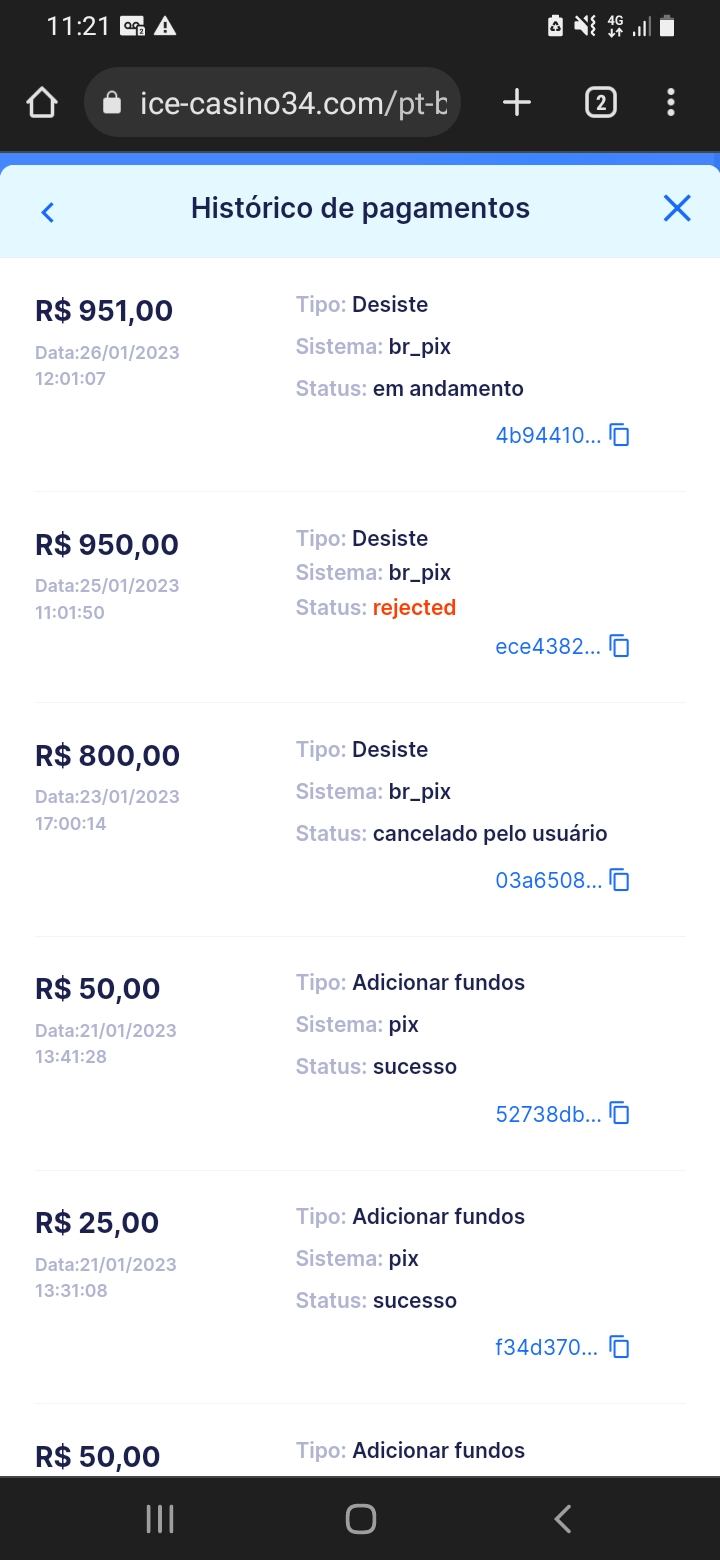Image resolution: width=720 pixels, height=1560 pixels.
Task: Go back from payment history
Action: point(47,211)
